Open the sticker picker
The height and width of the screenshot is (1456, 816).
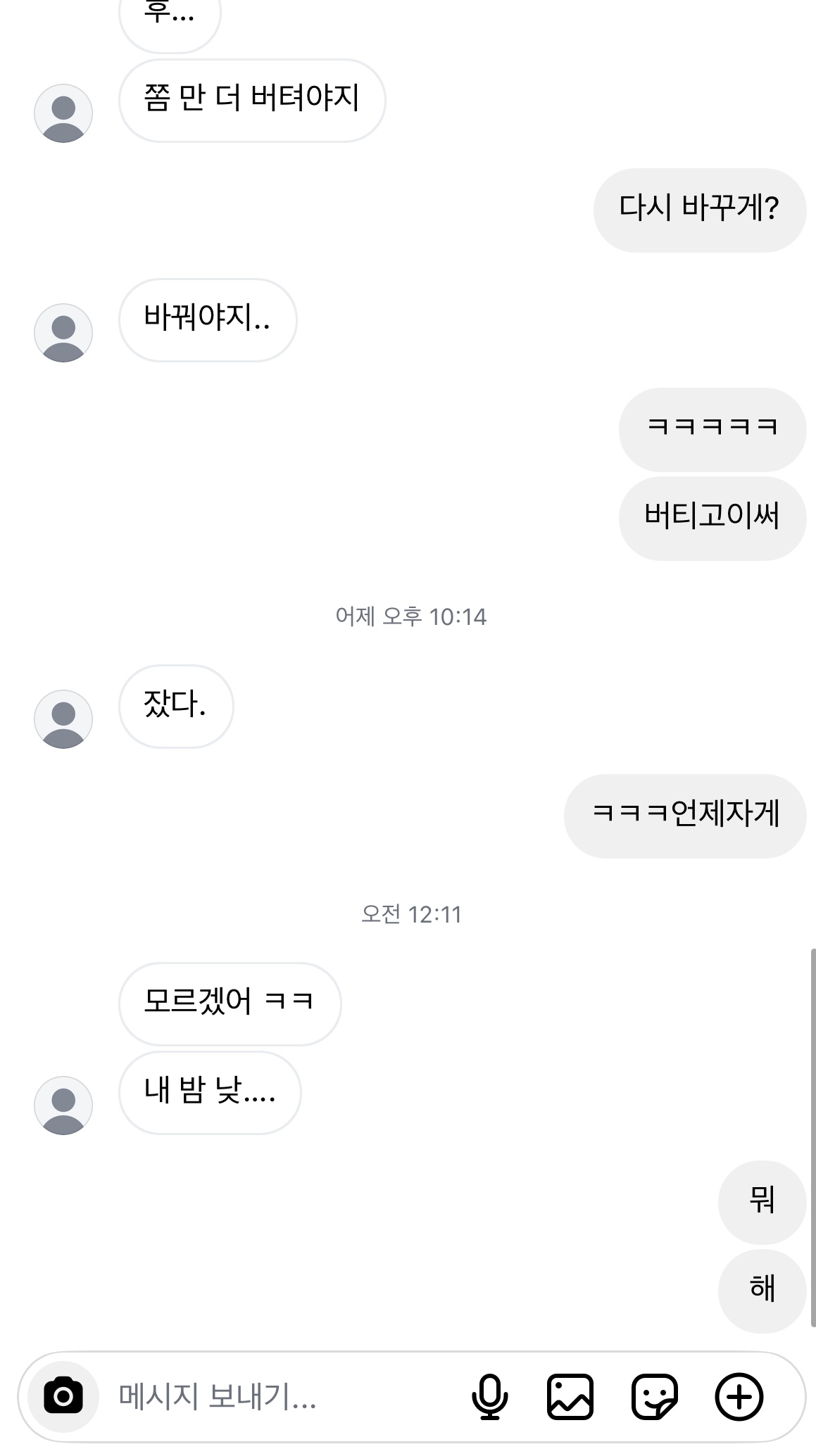coord(654,1396)
